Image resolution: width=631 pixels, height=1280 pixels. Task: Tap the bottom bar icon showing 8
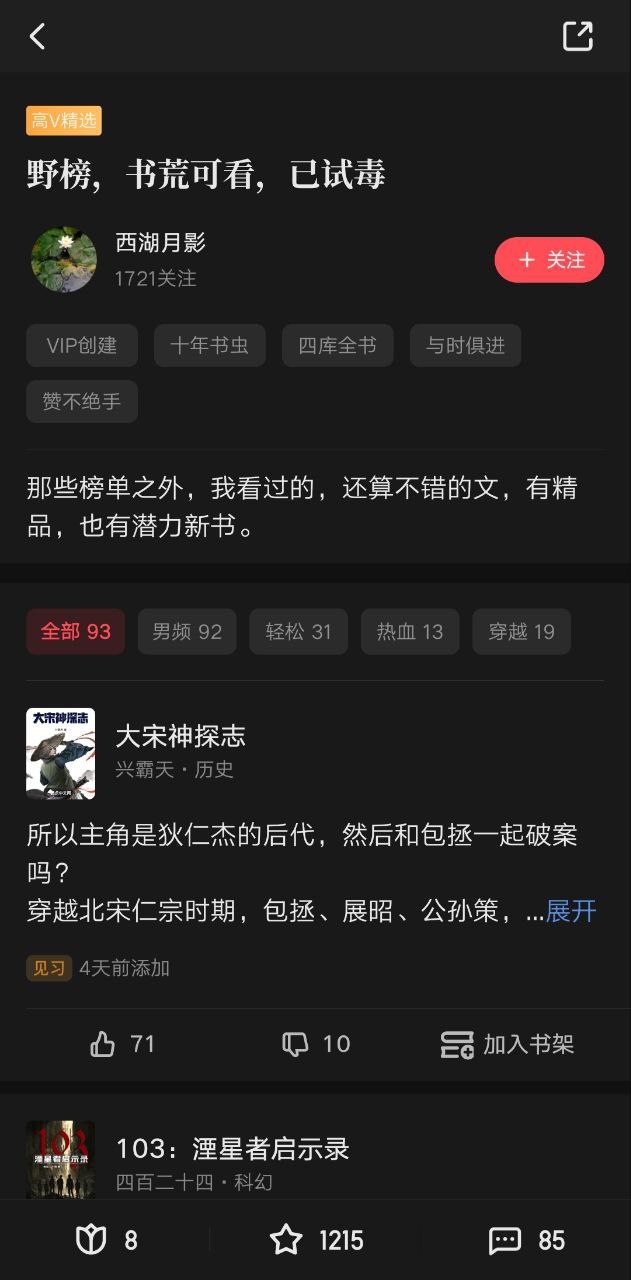[106, 1241]
